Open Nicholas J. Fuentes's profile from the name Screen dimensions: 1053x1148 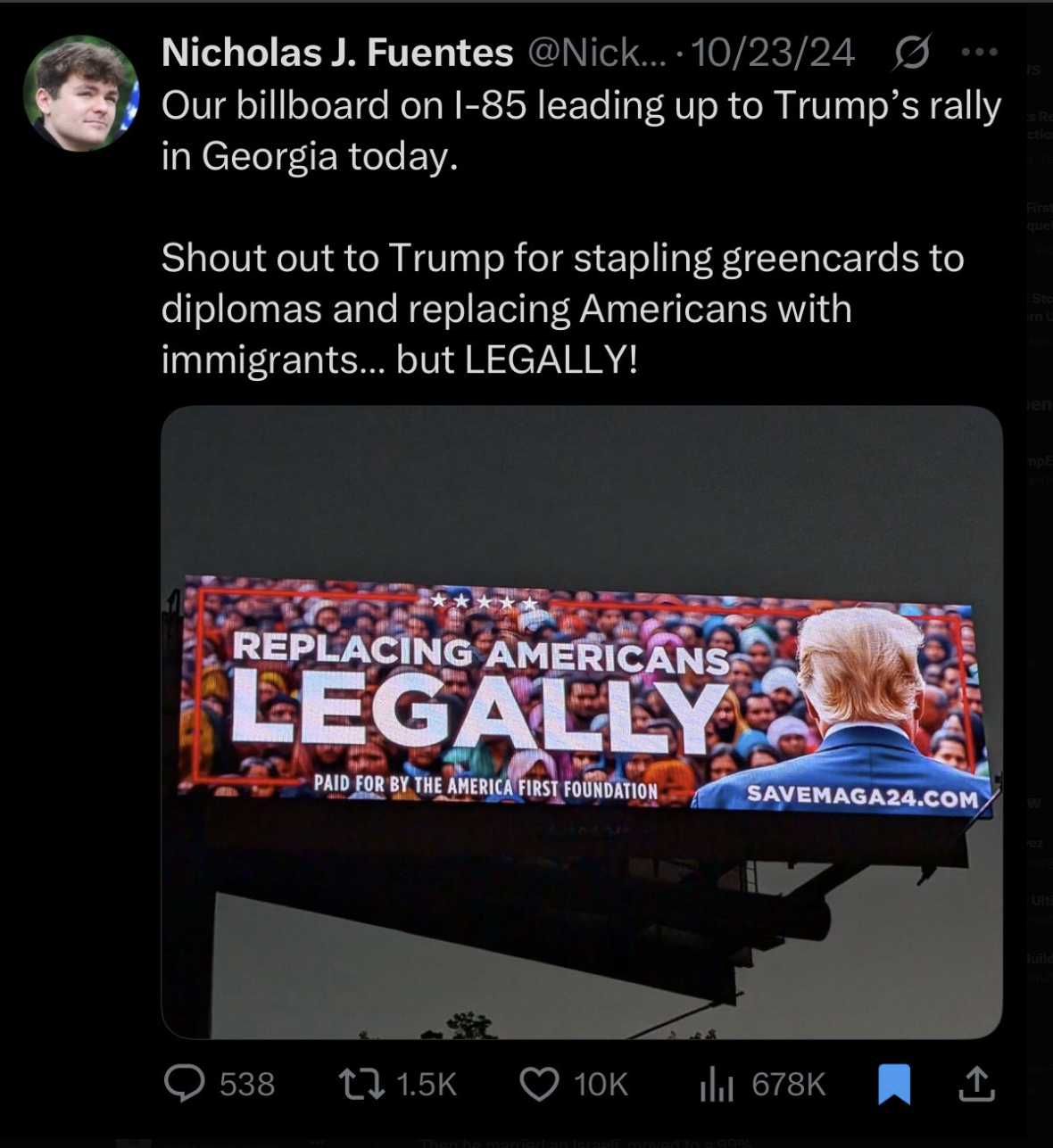(336, 54)
